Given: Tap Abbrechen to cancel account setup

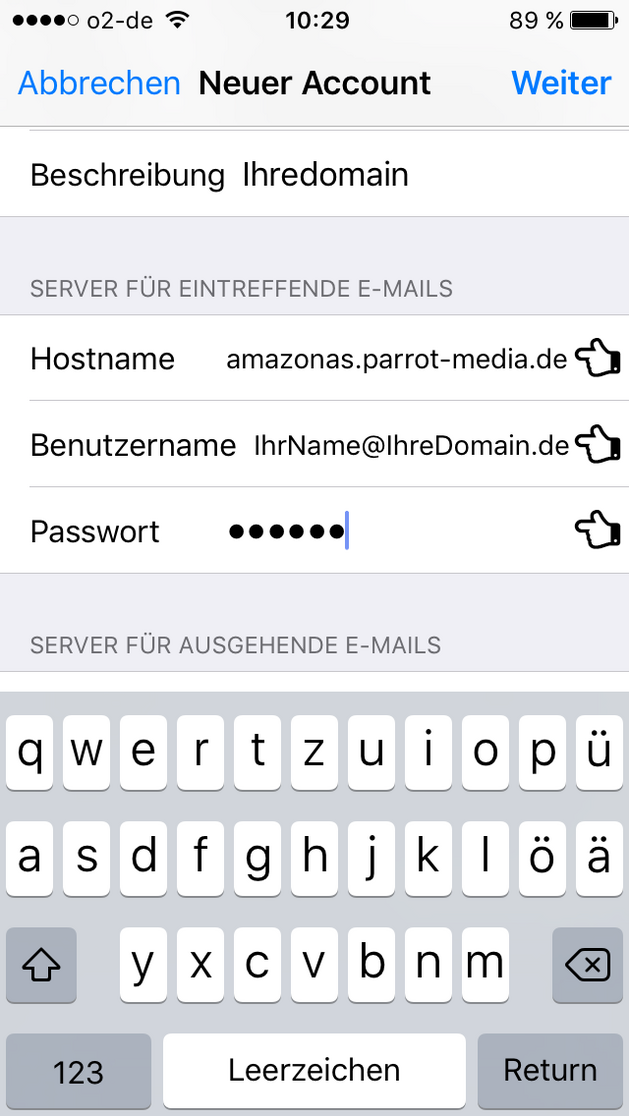Looking at the screenshot, I should pos(99,83).
